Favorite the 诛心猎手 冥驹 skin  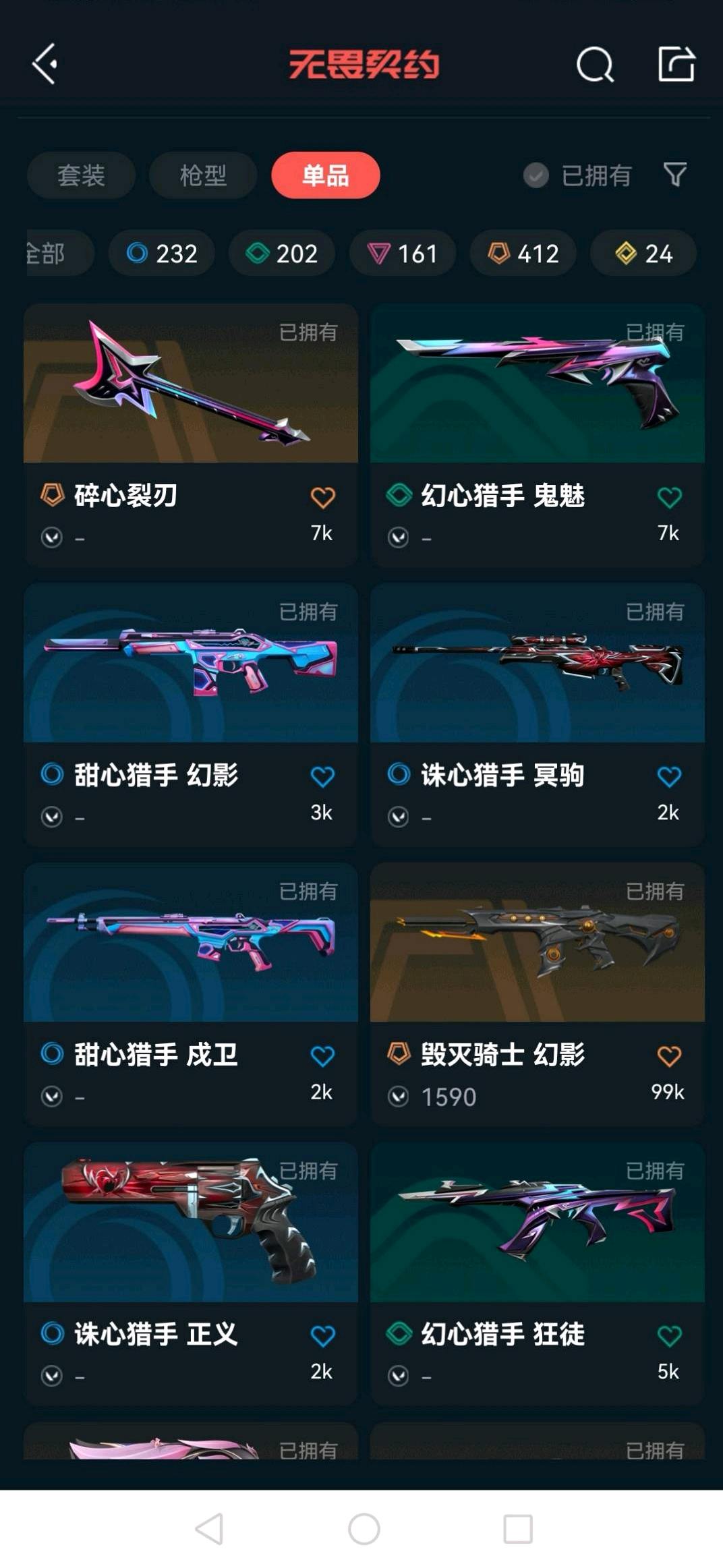[669, 777]
